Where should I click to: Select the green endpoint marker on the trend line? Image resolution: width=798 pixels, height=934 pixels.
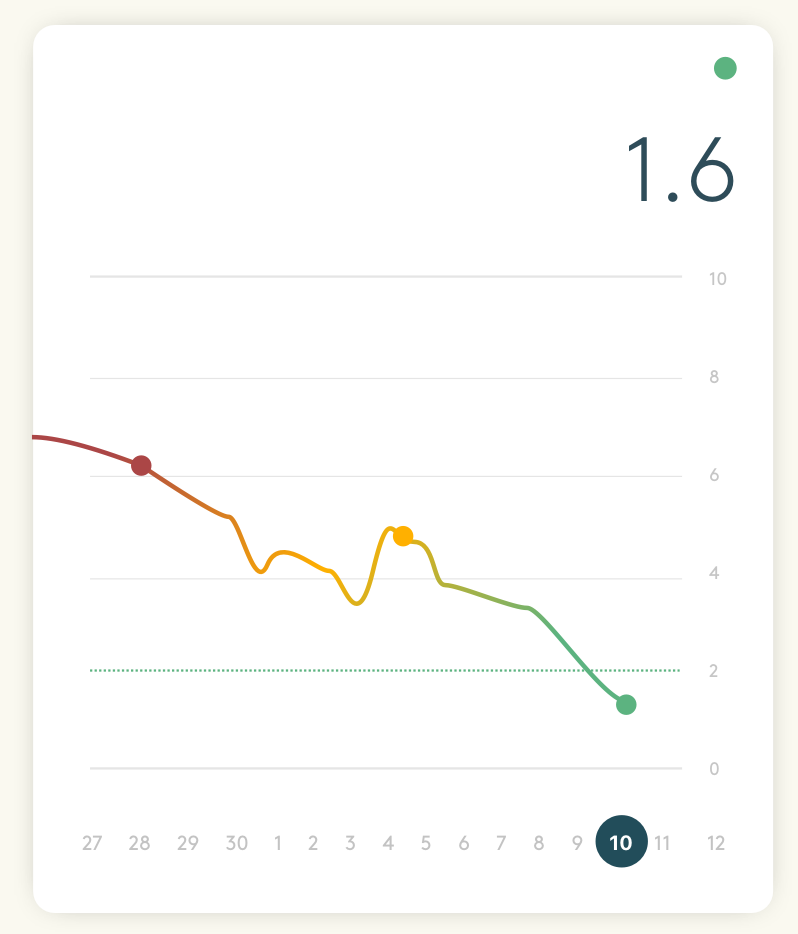click(x=626, y=705)
